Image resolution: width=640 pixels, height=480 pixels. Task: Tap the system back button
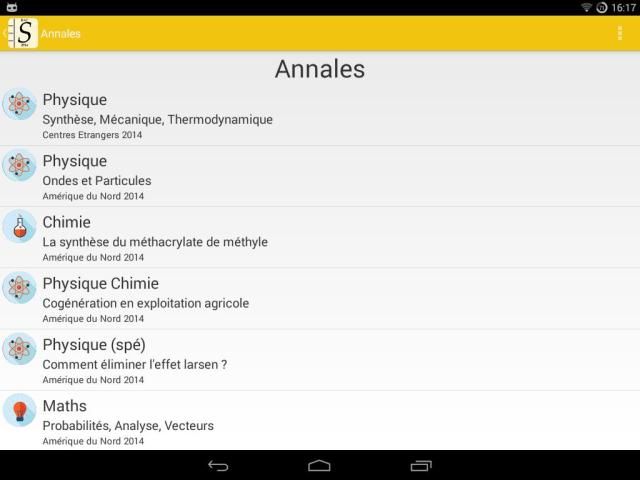218,466
